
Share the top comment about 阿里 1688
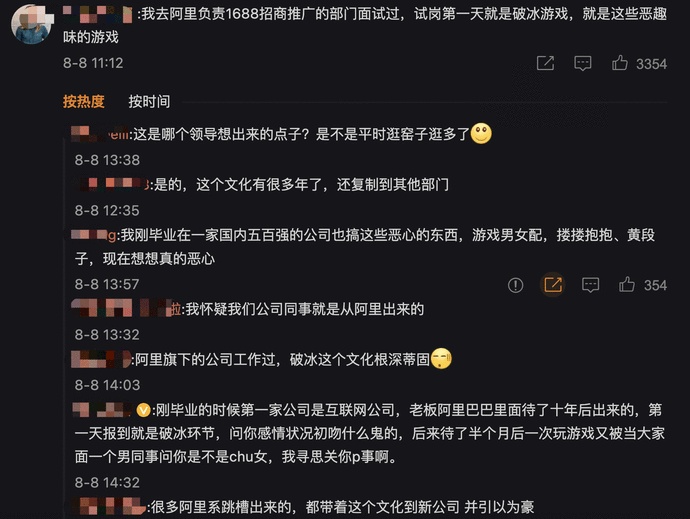click(545, 63)
